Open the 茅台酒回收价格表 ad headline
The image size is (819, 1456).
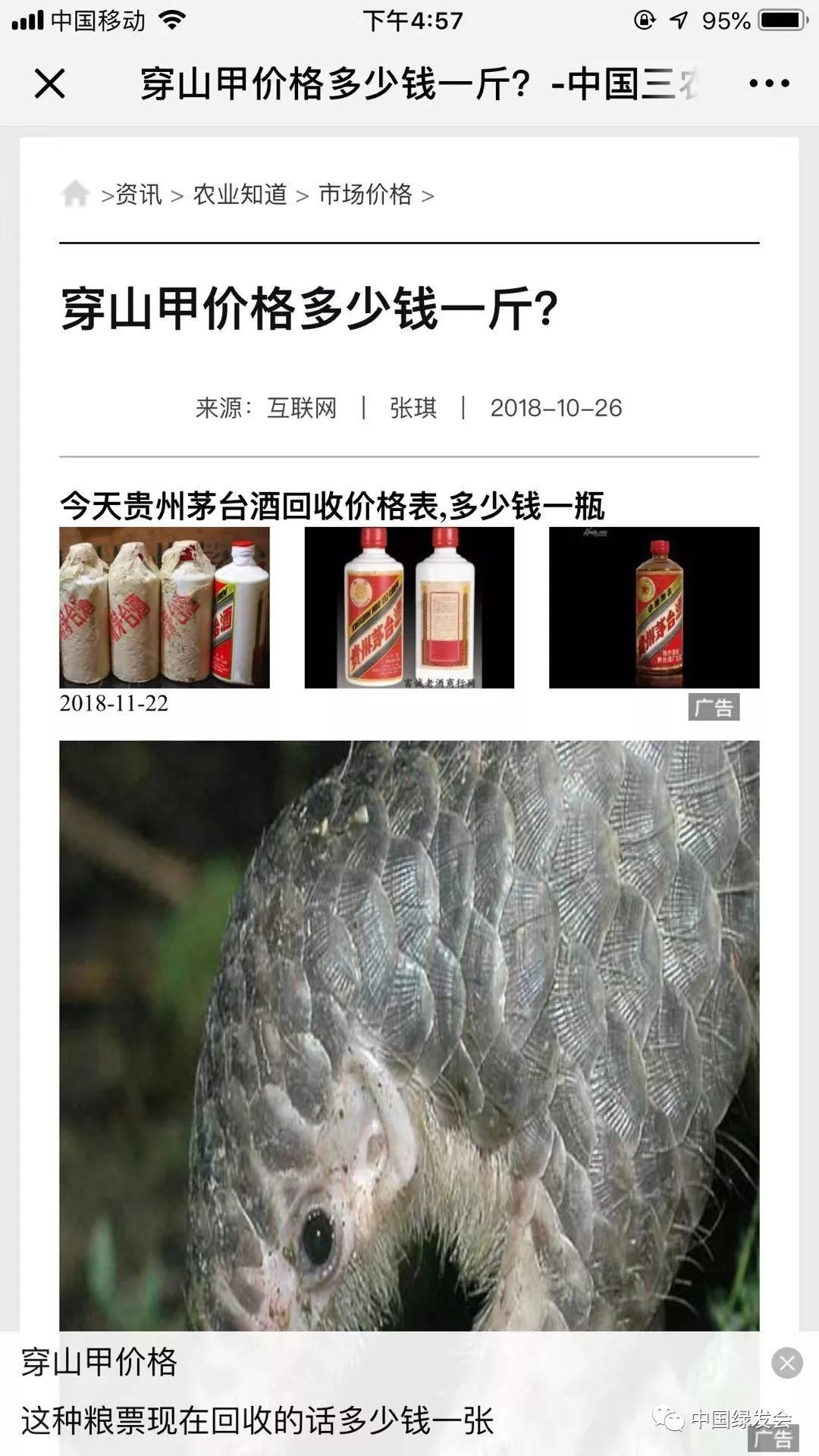[x=332, y=506]
